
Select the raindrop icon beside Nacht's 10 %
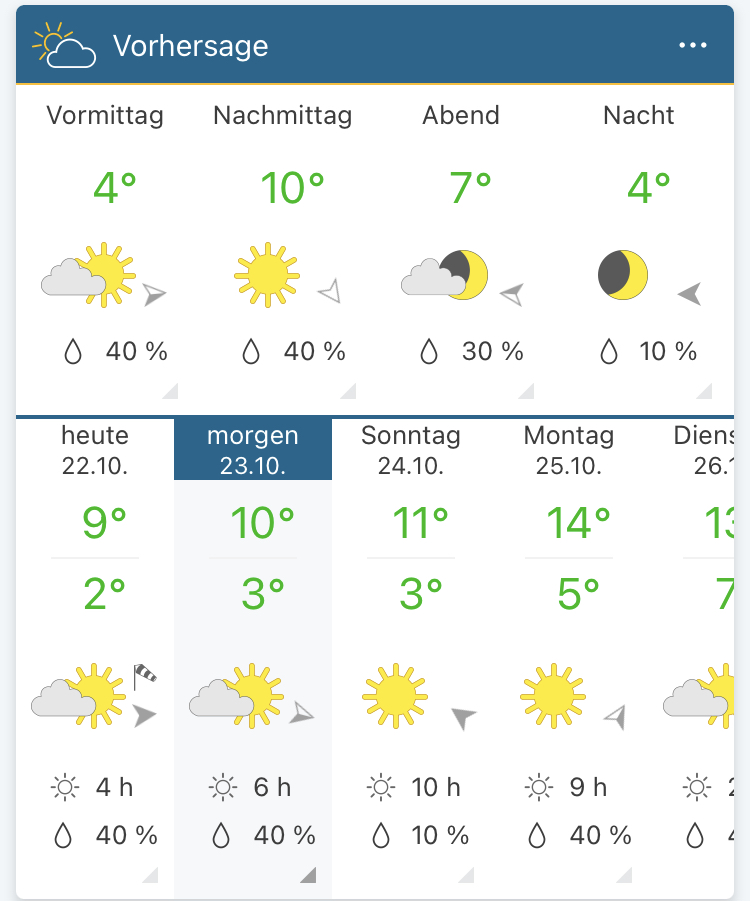click(x=607, y=351)
